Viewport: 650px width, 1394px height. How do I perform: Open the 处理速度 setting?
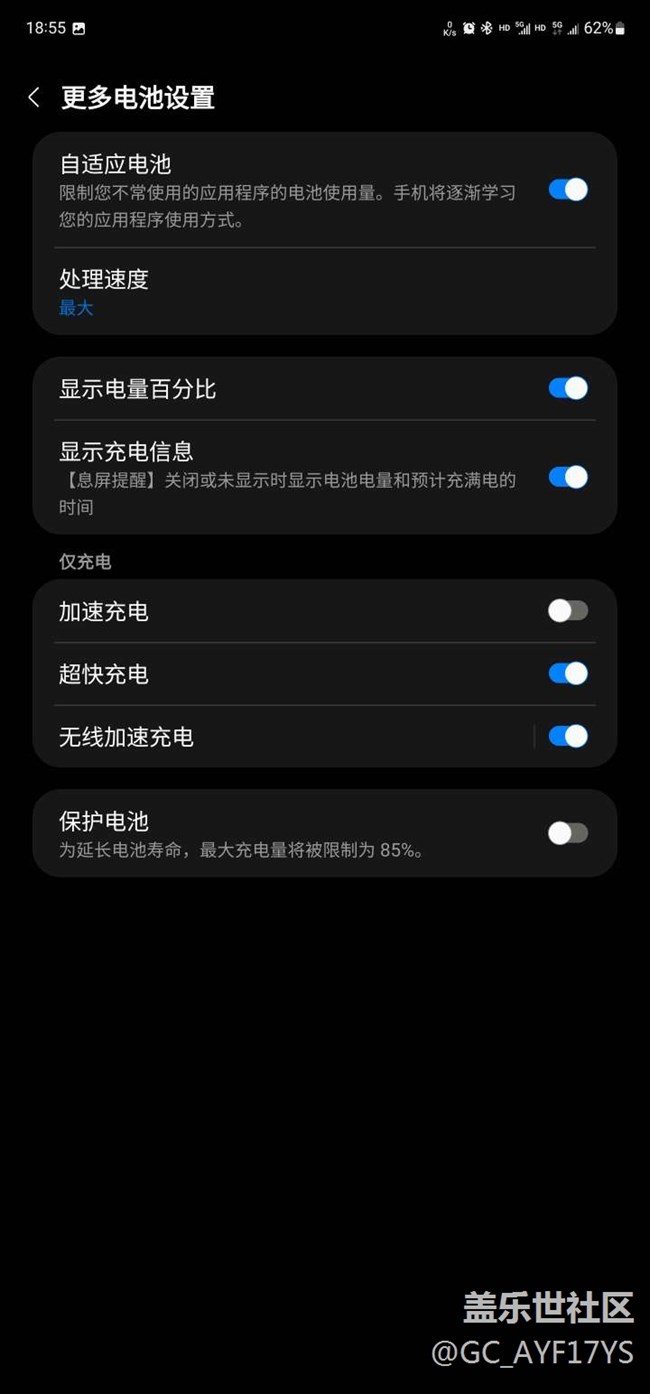(300, 292)
